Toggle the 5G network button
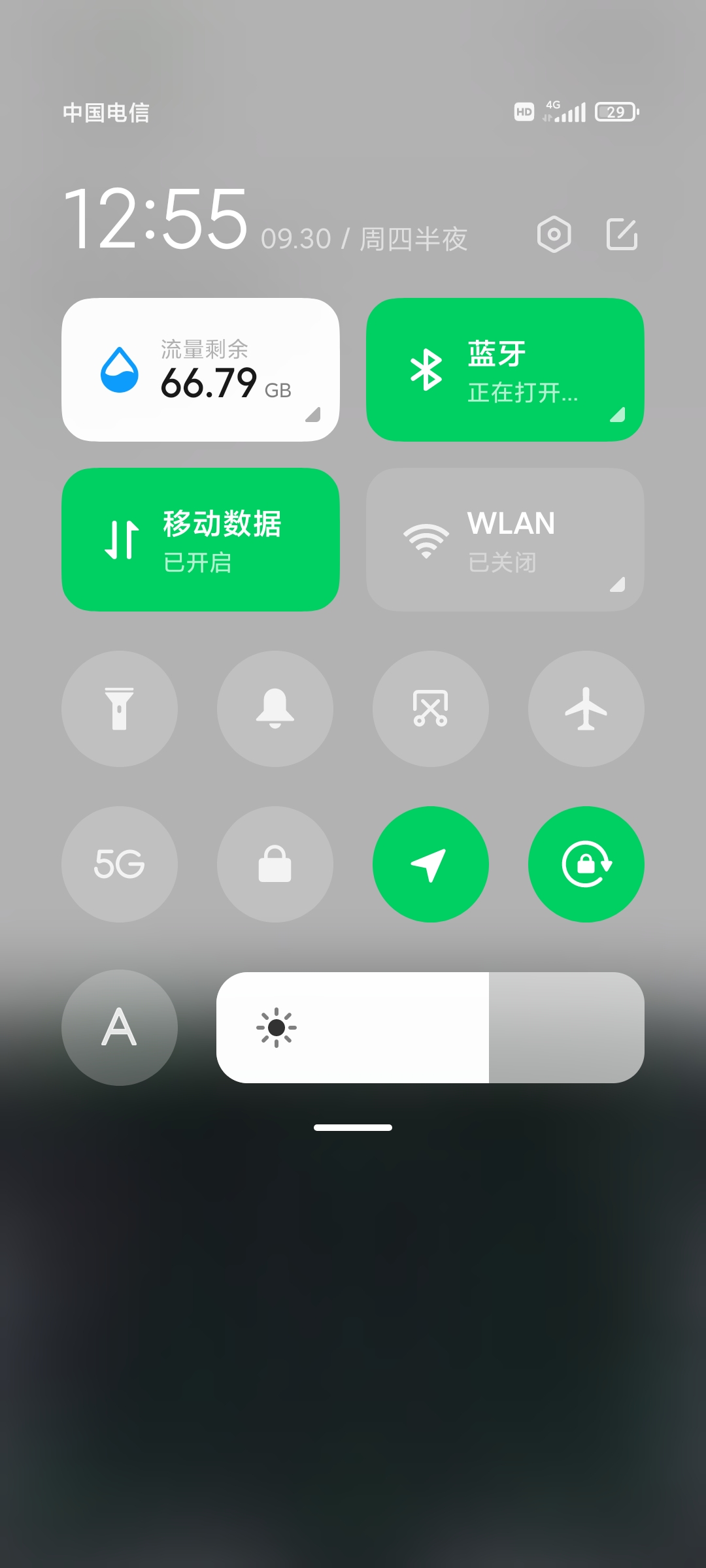 [120, 864]
